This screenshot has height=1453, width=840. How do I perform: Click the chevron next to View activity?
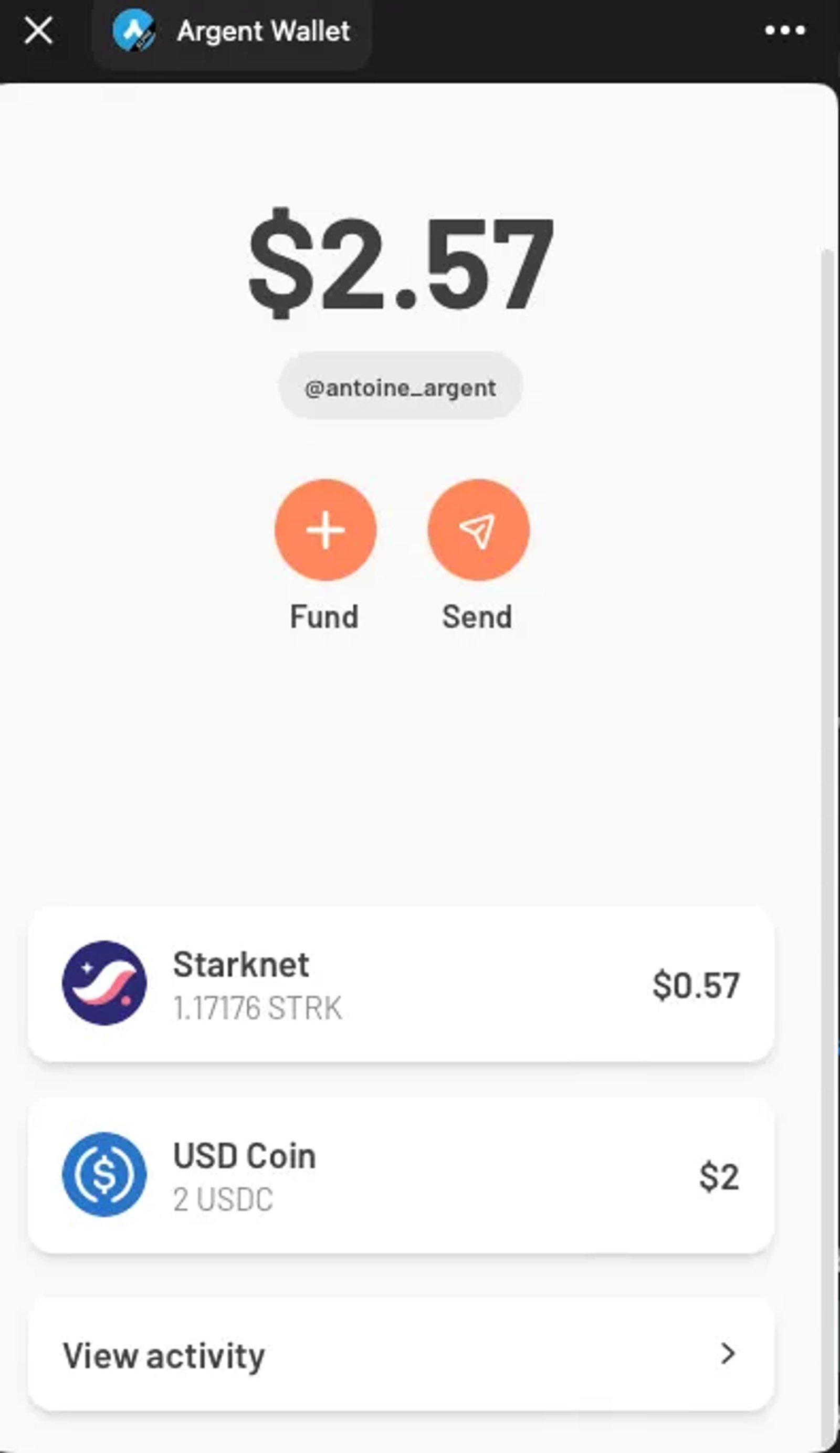(729, 1354)
